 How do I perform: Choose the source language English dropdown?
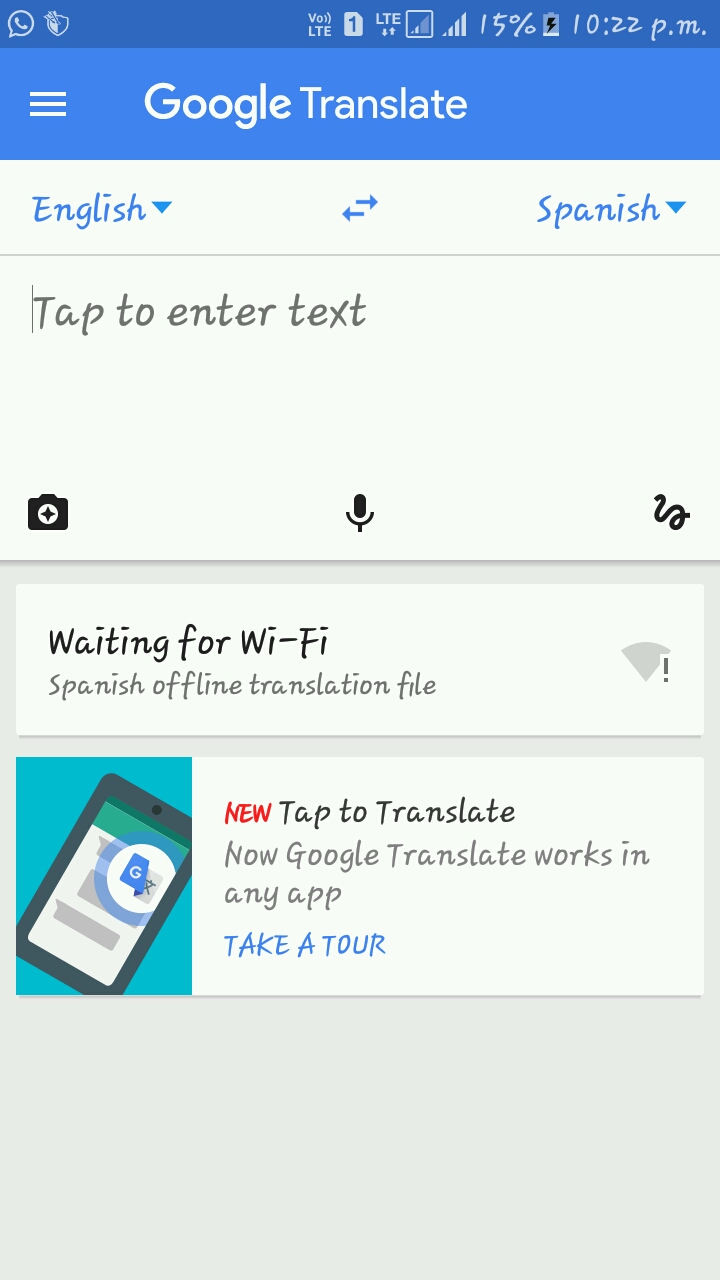102,209
